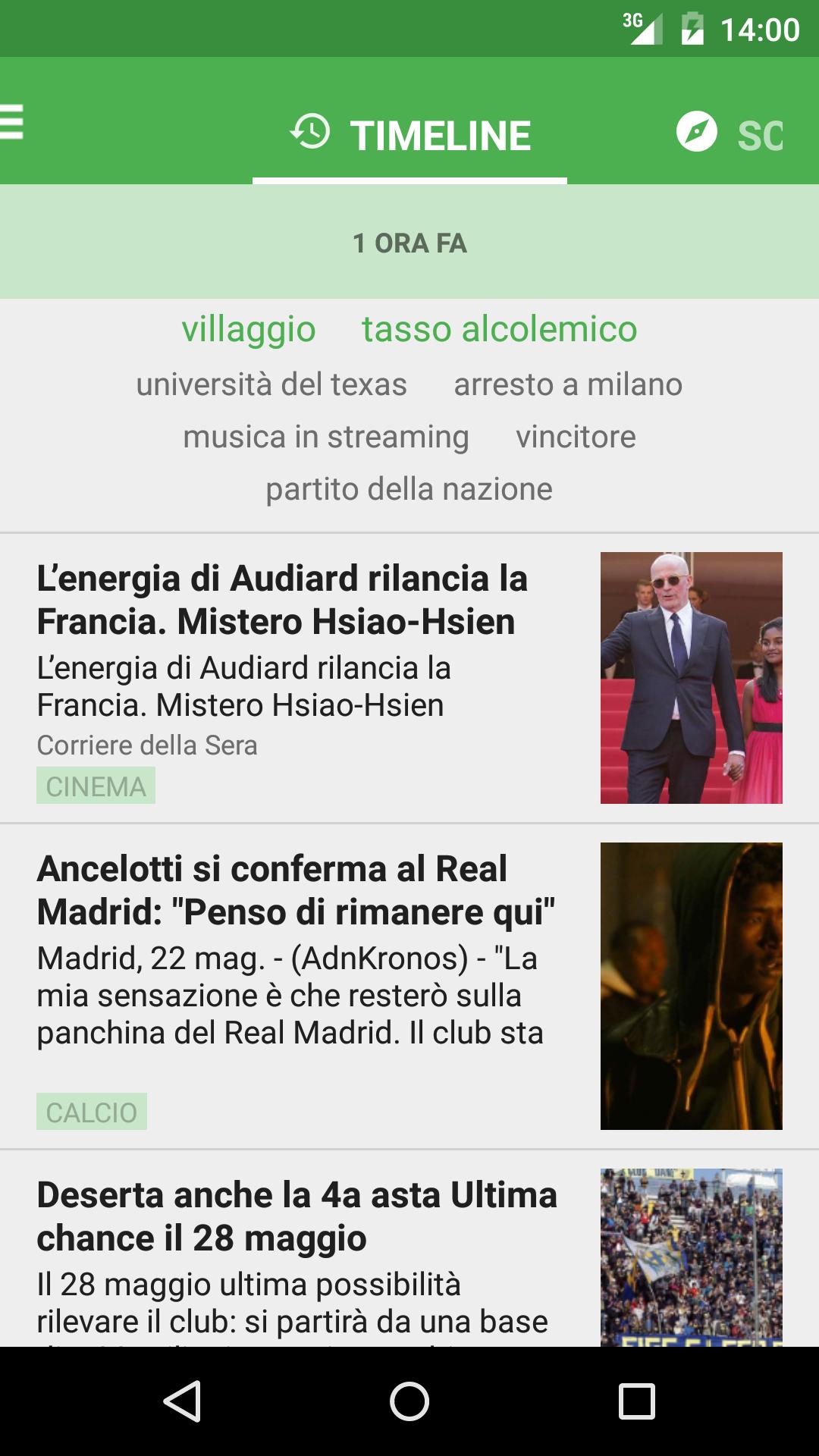Screen dimensions: 819x1456
Task: Return to the Android home screen
Action: [409, 1401]
